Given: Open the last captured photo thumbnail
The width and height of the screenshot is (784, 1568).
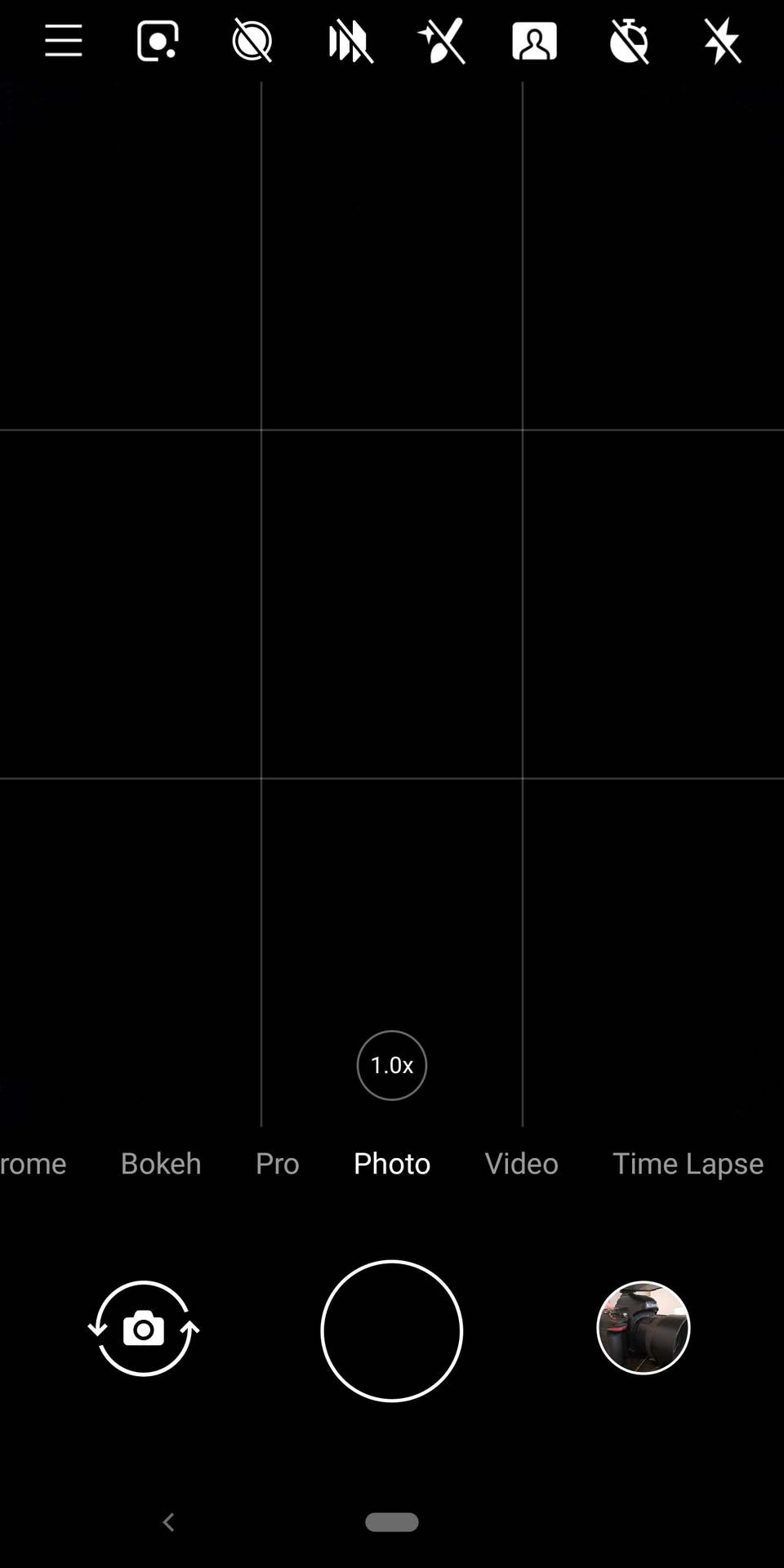Looking at the screenshot, I should pyautogui.click(x=644, y=1328).
